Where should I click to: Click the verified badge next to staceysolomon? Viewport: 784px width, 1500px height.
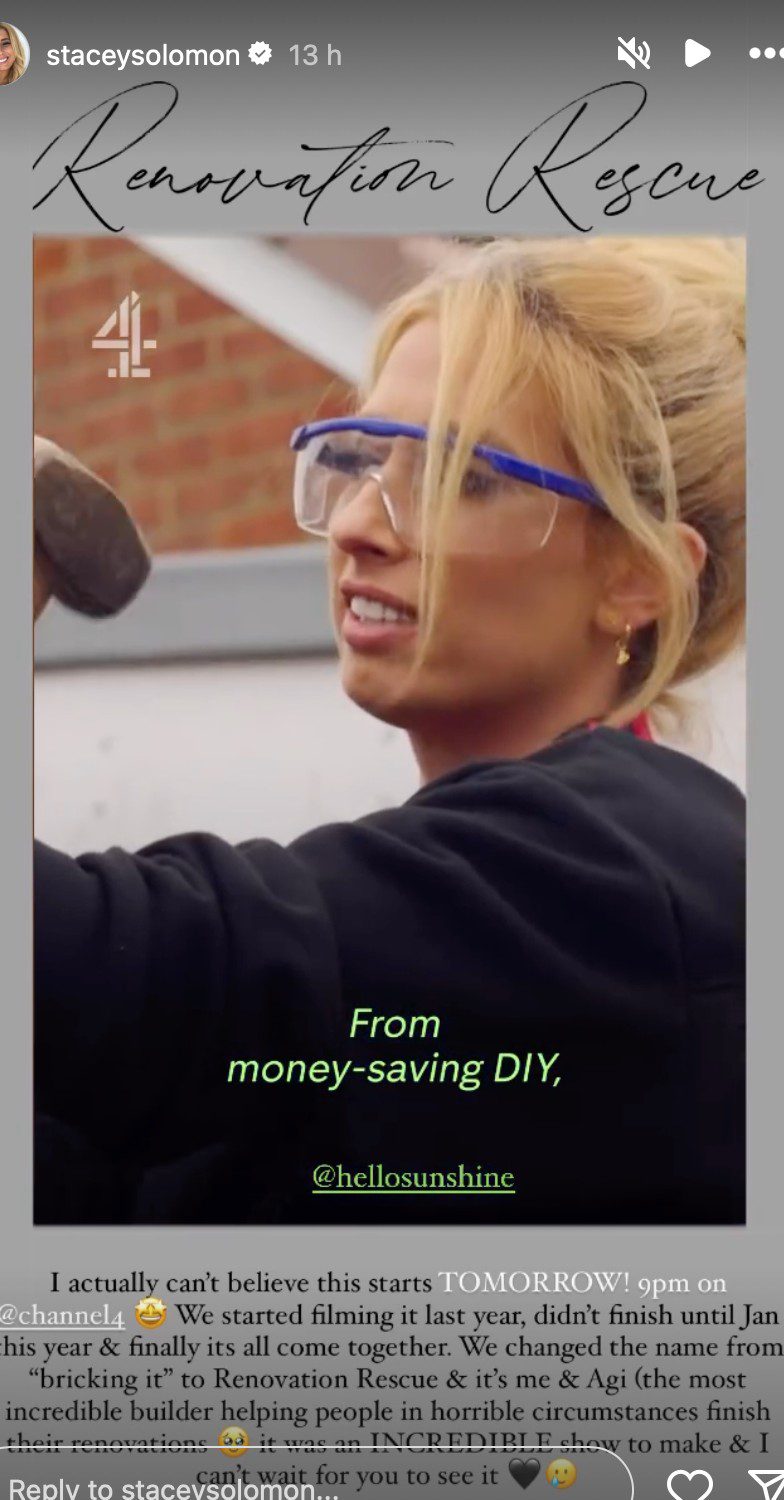(x=260, y=55)
